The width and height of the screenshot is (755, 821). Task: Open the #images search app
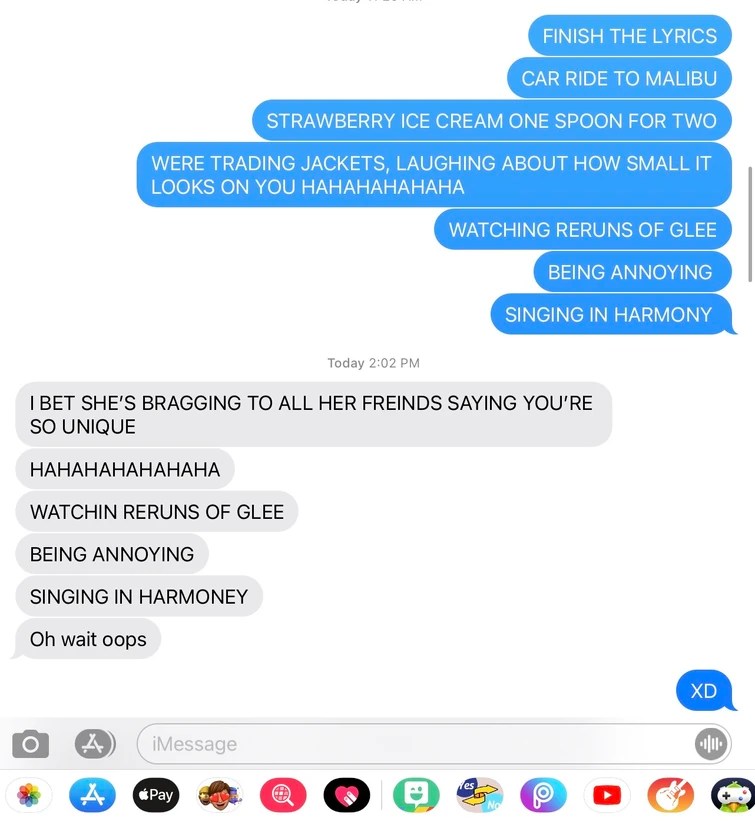pos(283,795)
